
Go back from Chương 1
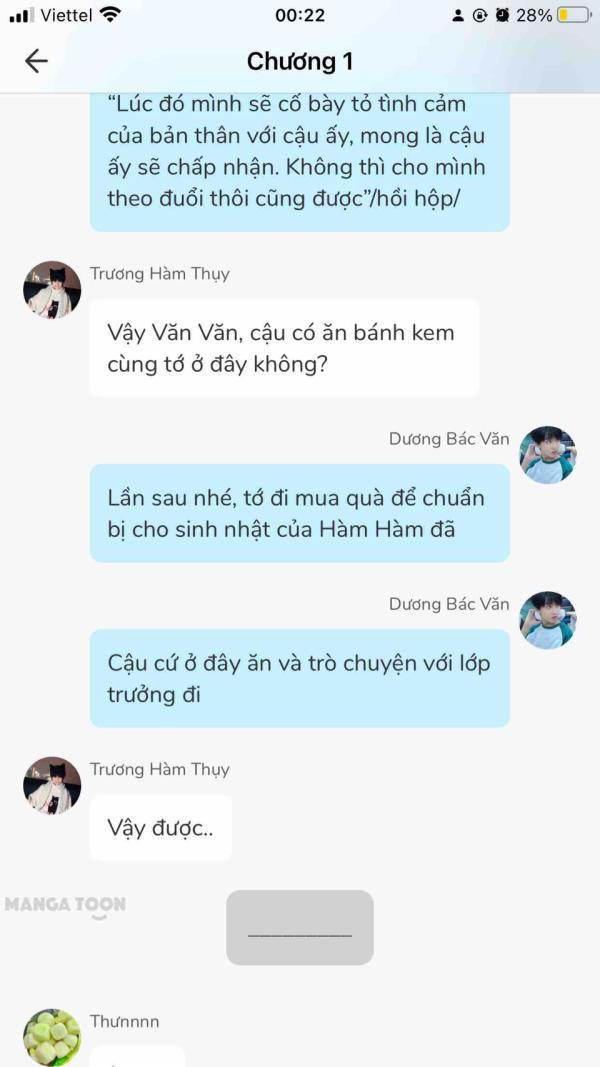[x=36, y=61]
